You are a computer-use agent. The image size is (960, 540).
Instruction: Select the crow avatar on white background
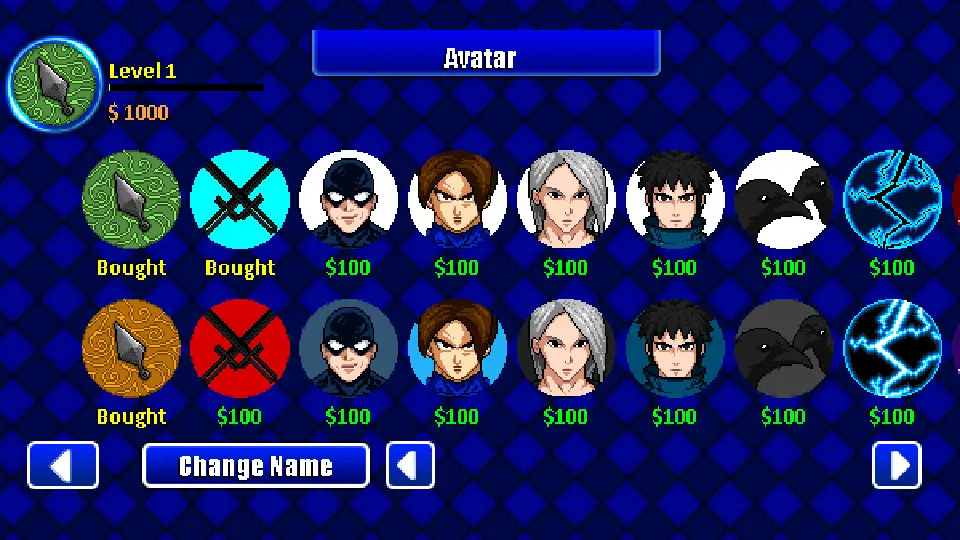tap(784, 199)
